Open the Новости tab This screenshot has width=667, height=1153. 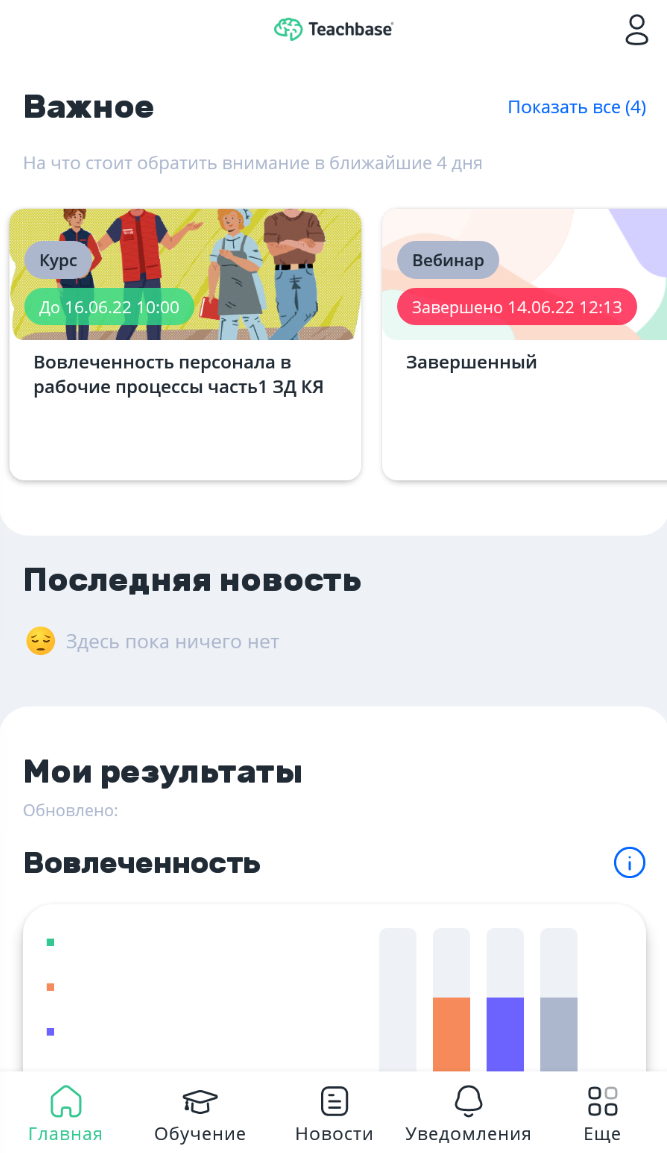[334, 1114]
